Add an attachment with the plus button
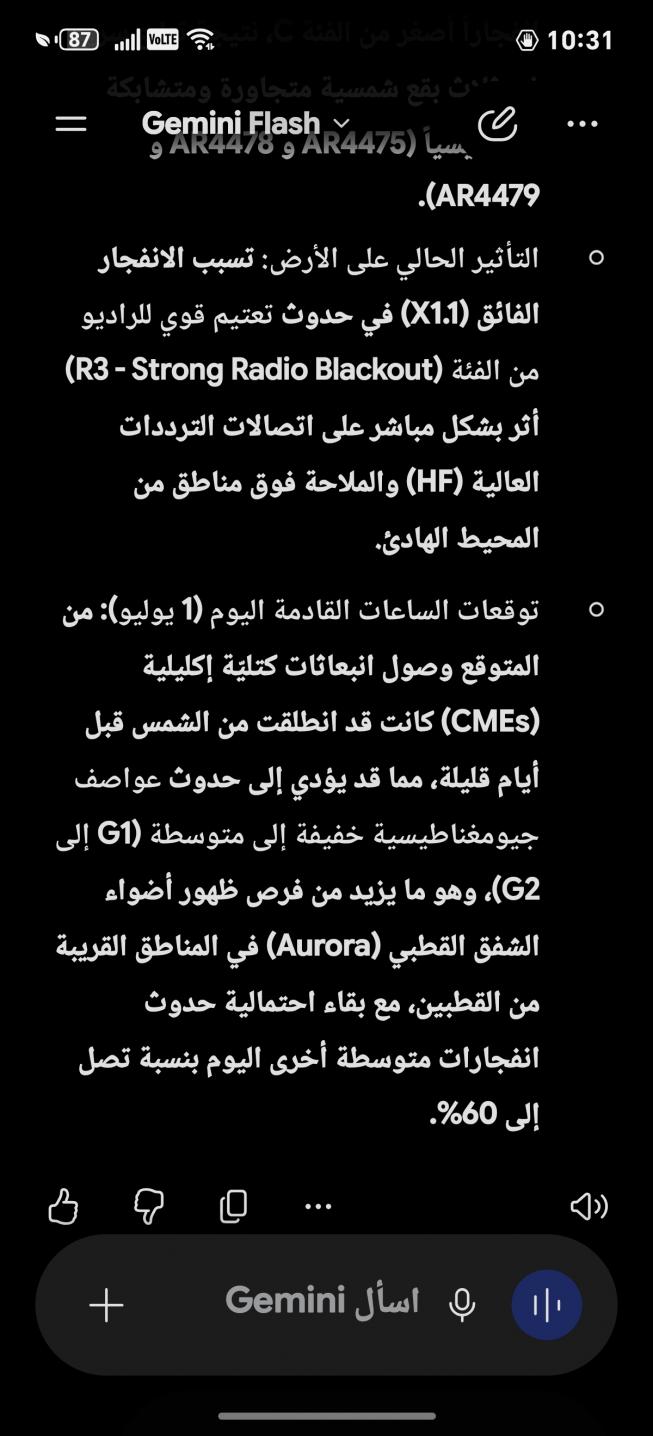Image resolution: width=653 pixels, height=1436 pixels. pyautogui.click(x=106, y=1305)
